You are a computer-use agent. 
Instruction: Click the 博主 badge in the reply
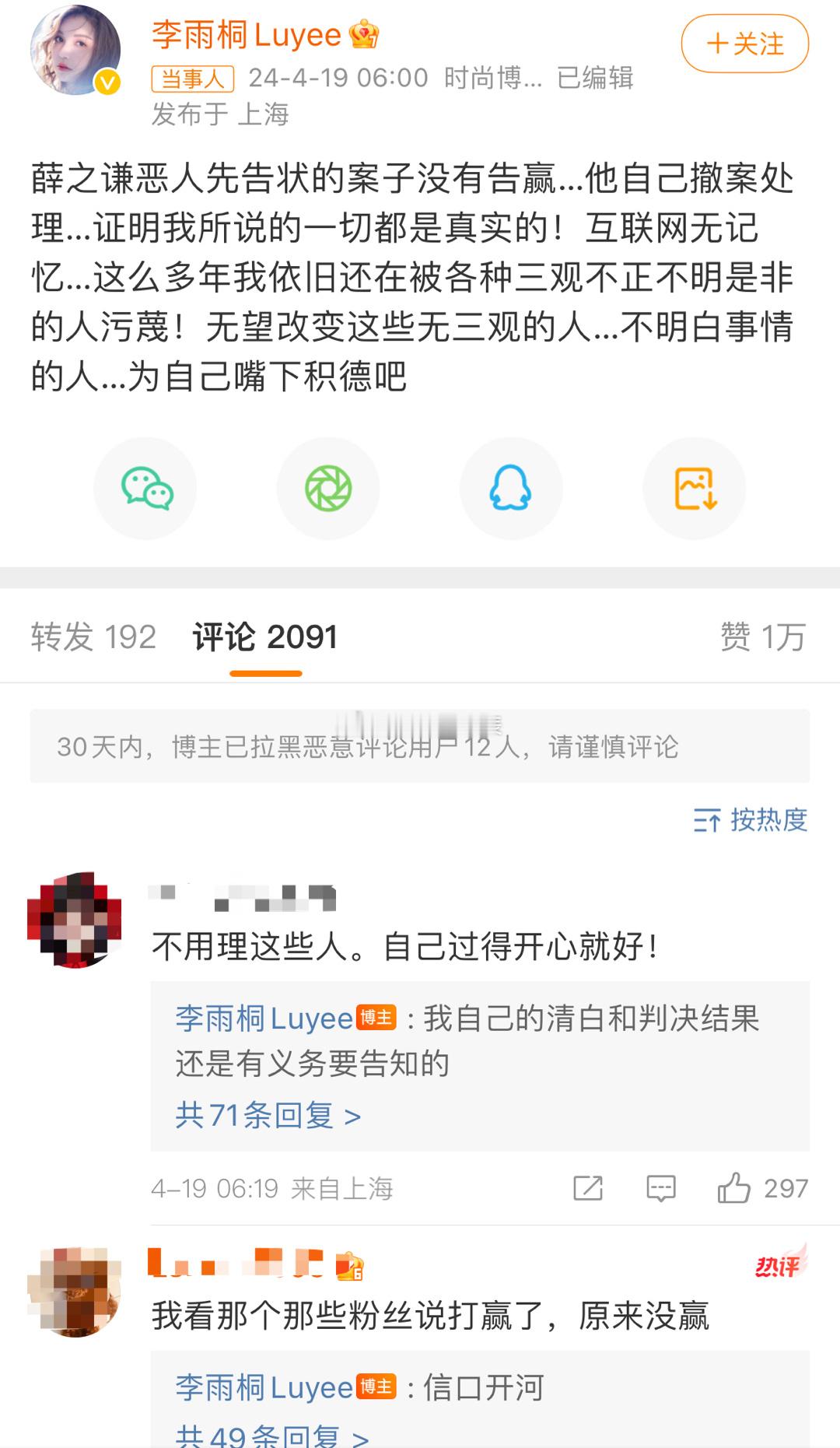click(x=372, y=1019)
